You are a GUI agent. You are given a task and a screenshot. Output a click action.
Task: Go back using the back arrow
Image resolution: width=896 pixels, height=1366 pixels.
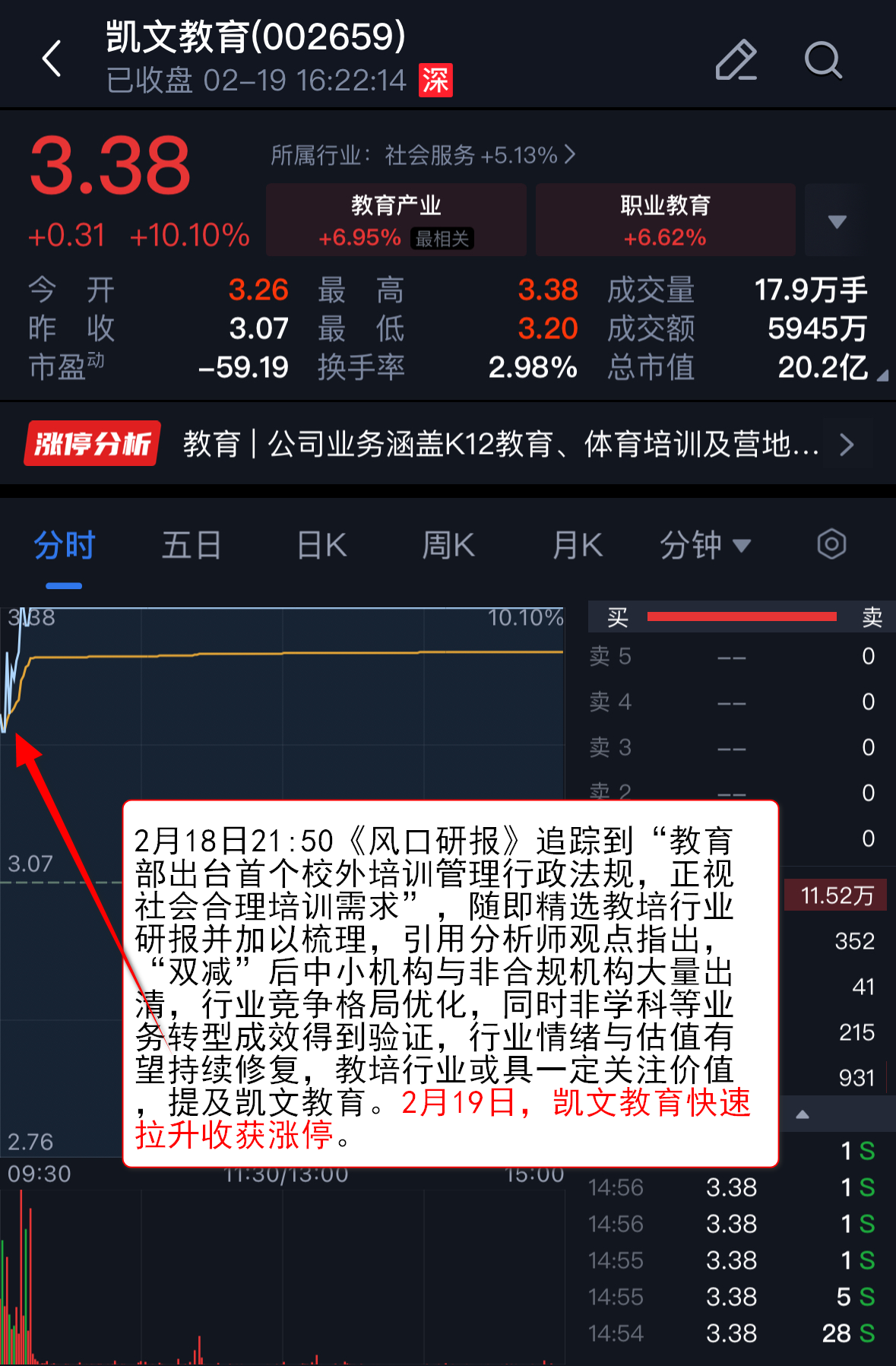coord(52,59)
